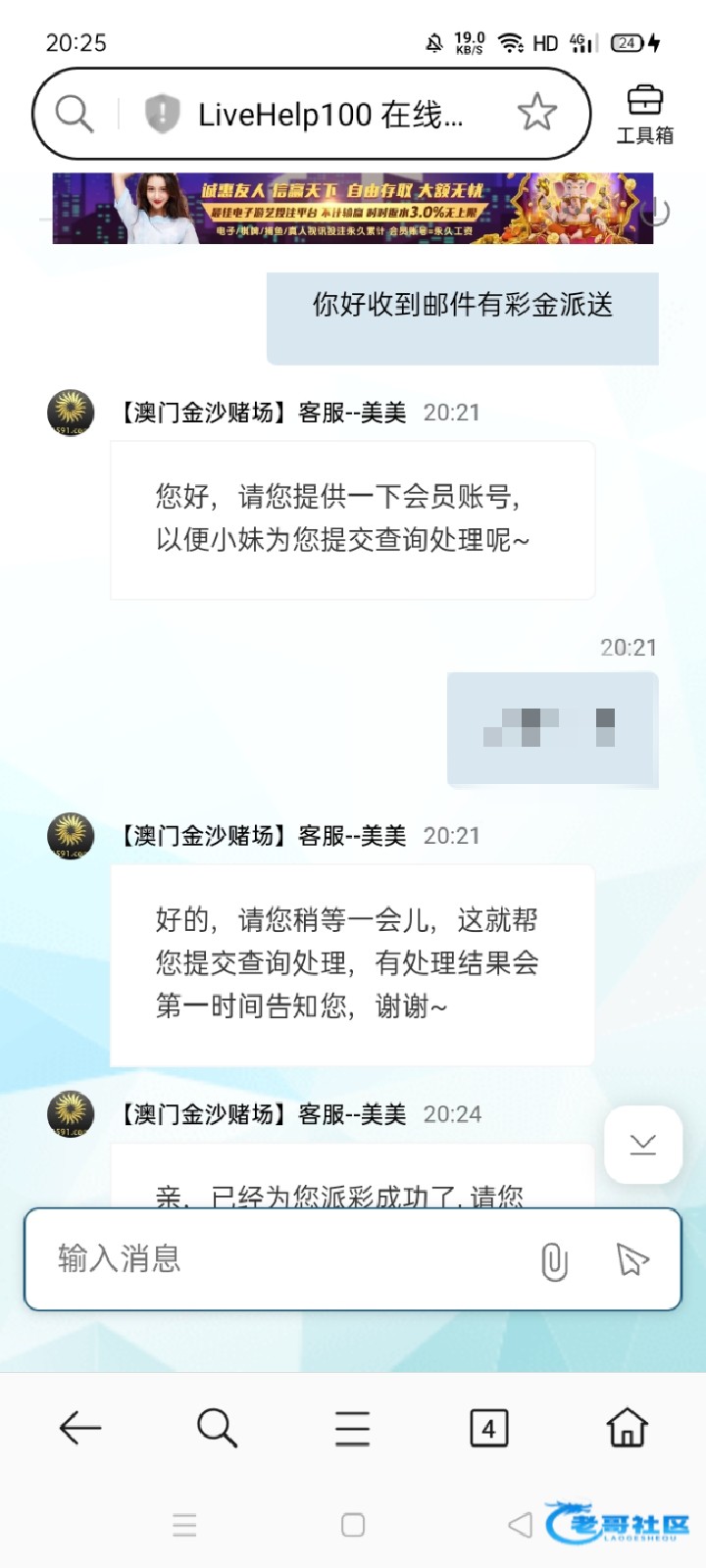Image resolution: width=706 pixels, height=1568 pixels.
Task: Open the casino promotion banner at top
Action: [x=353, y=208]
